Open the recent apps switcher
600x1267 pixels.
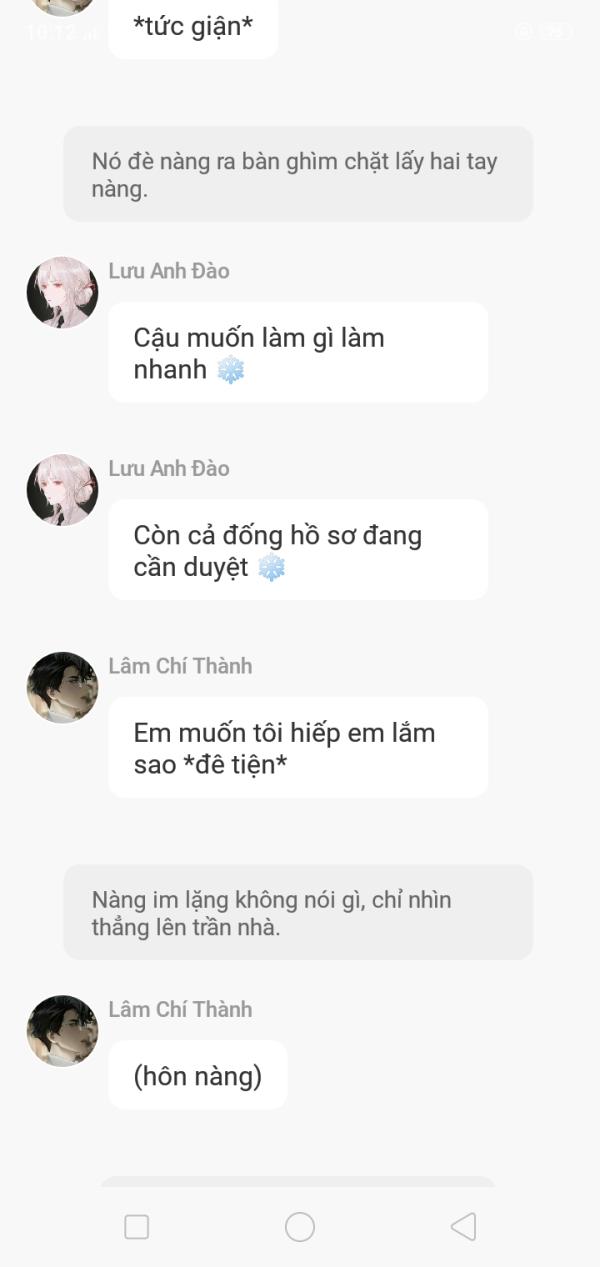click(137, 1226)
